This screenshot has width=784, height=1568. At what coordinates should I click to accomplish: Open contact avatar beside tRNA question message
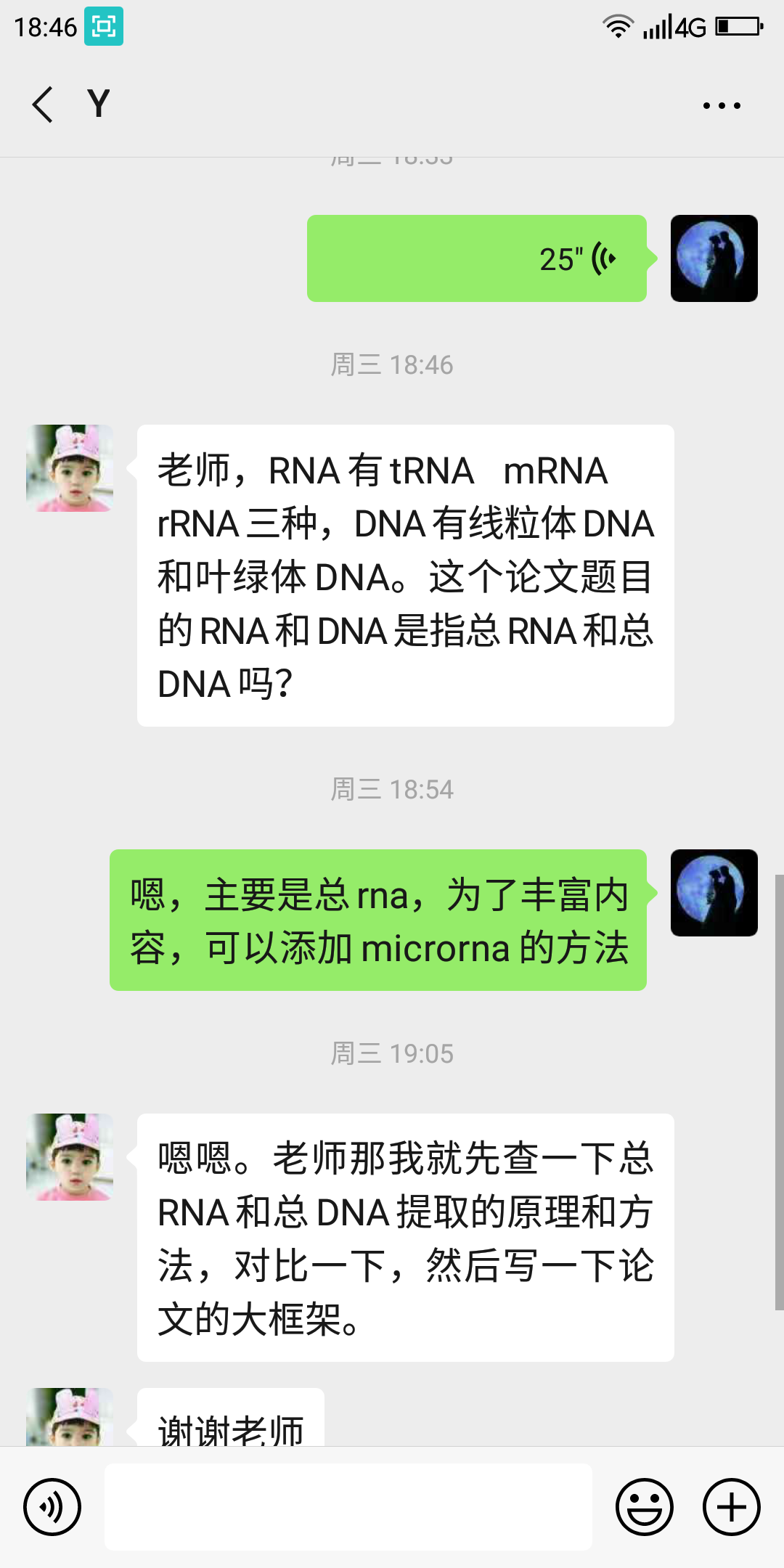point(70,468)
